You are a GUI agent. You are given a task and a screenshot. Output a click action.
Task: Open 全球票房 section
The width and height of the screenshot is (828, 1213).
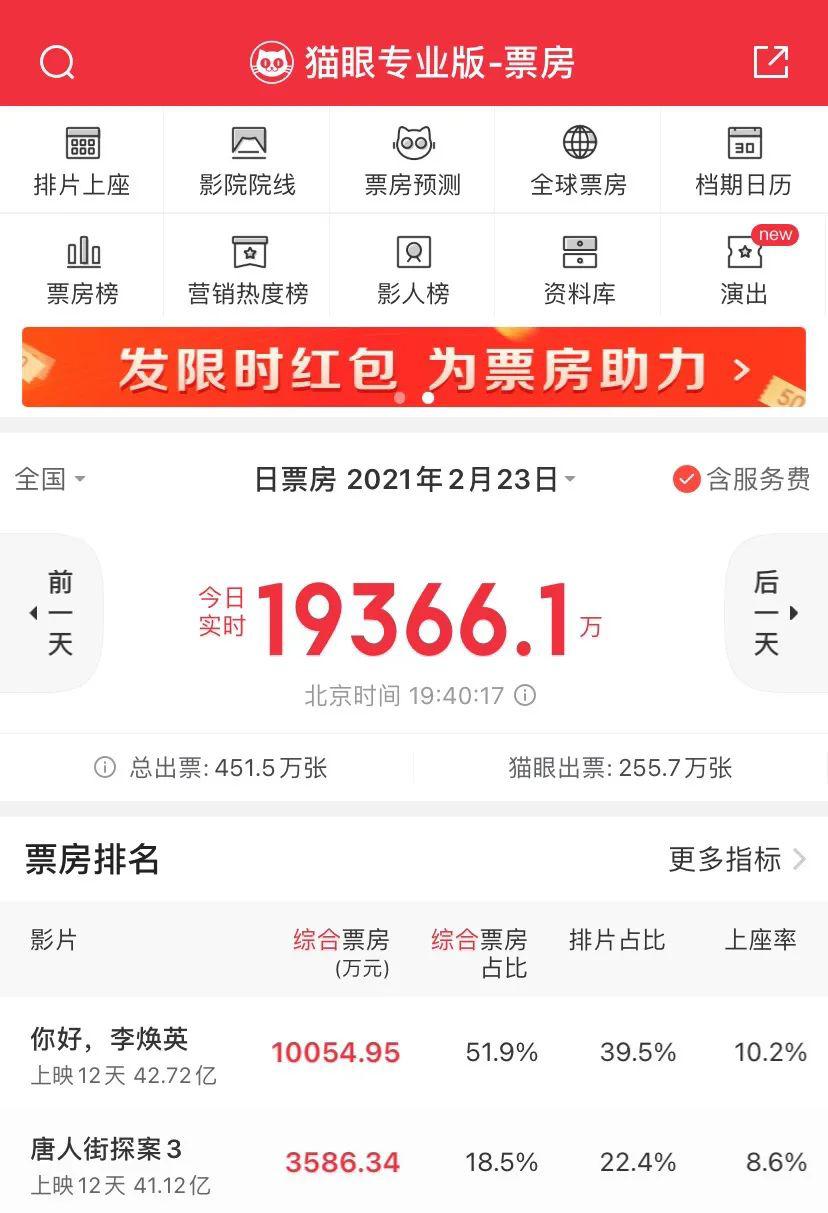coord(579,161)
